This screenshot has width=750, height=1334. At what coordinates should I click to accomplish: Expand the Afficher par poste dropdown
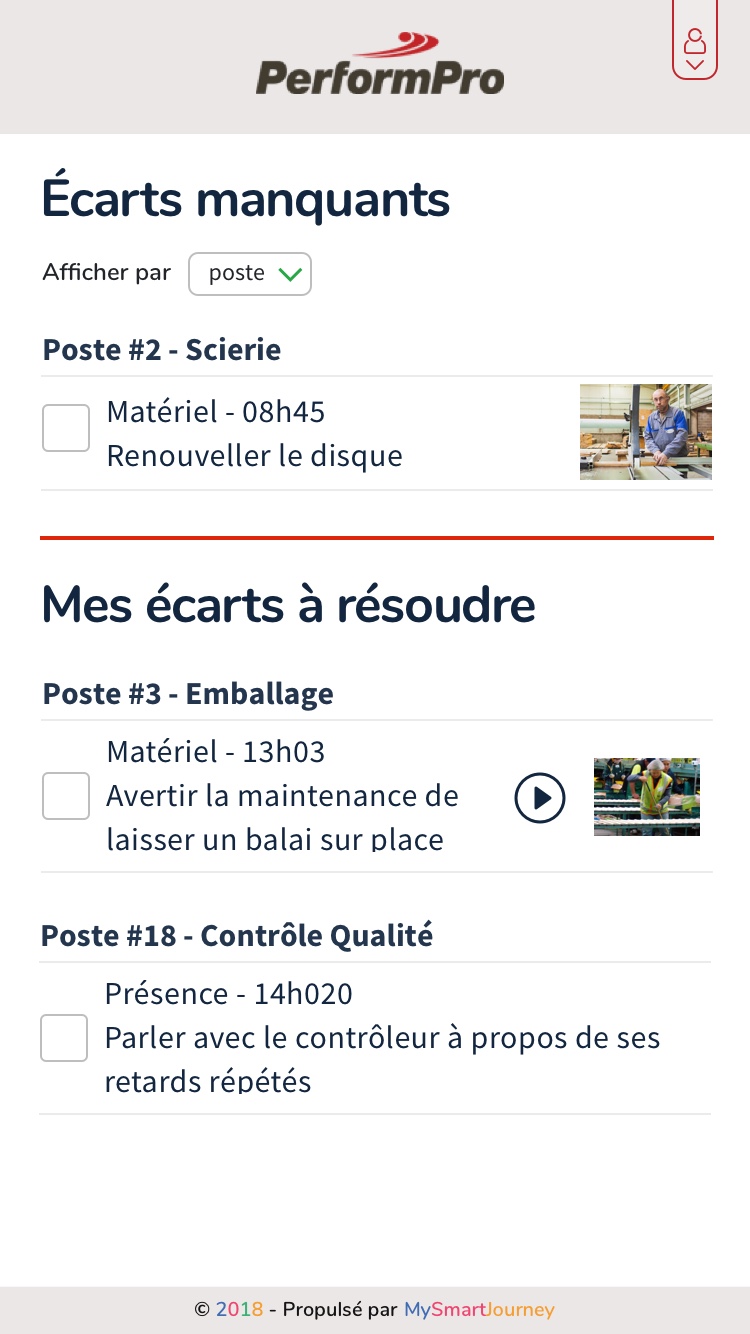pyautogui.click(x=250, y=274)
